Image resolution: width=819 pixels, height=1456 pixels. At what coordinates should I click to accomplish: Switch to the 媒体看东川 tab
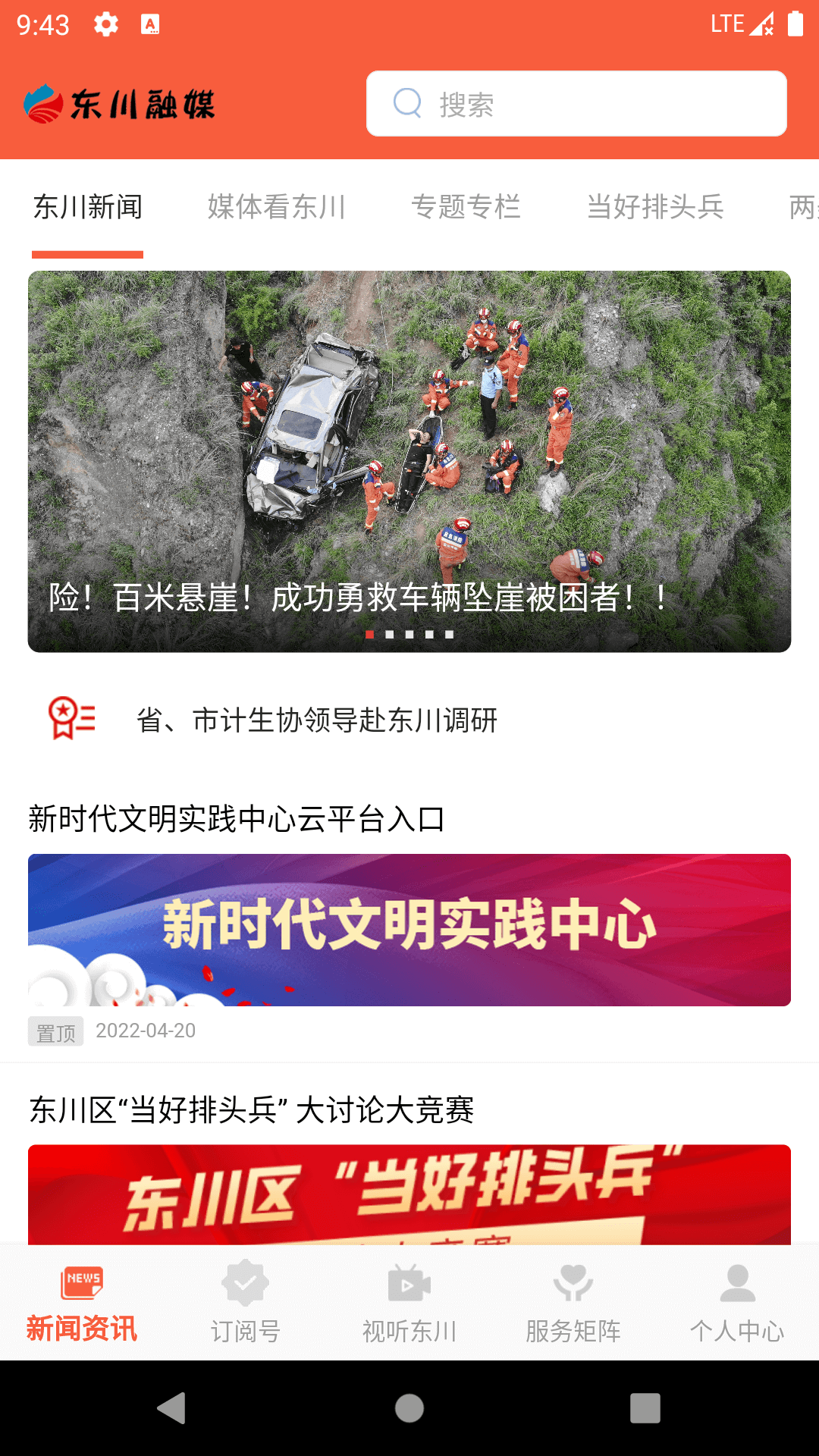(x=277, y=207)
